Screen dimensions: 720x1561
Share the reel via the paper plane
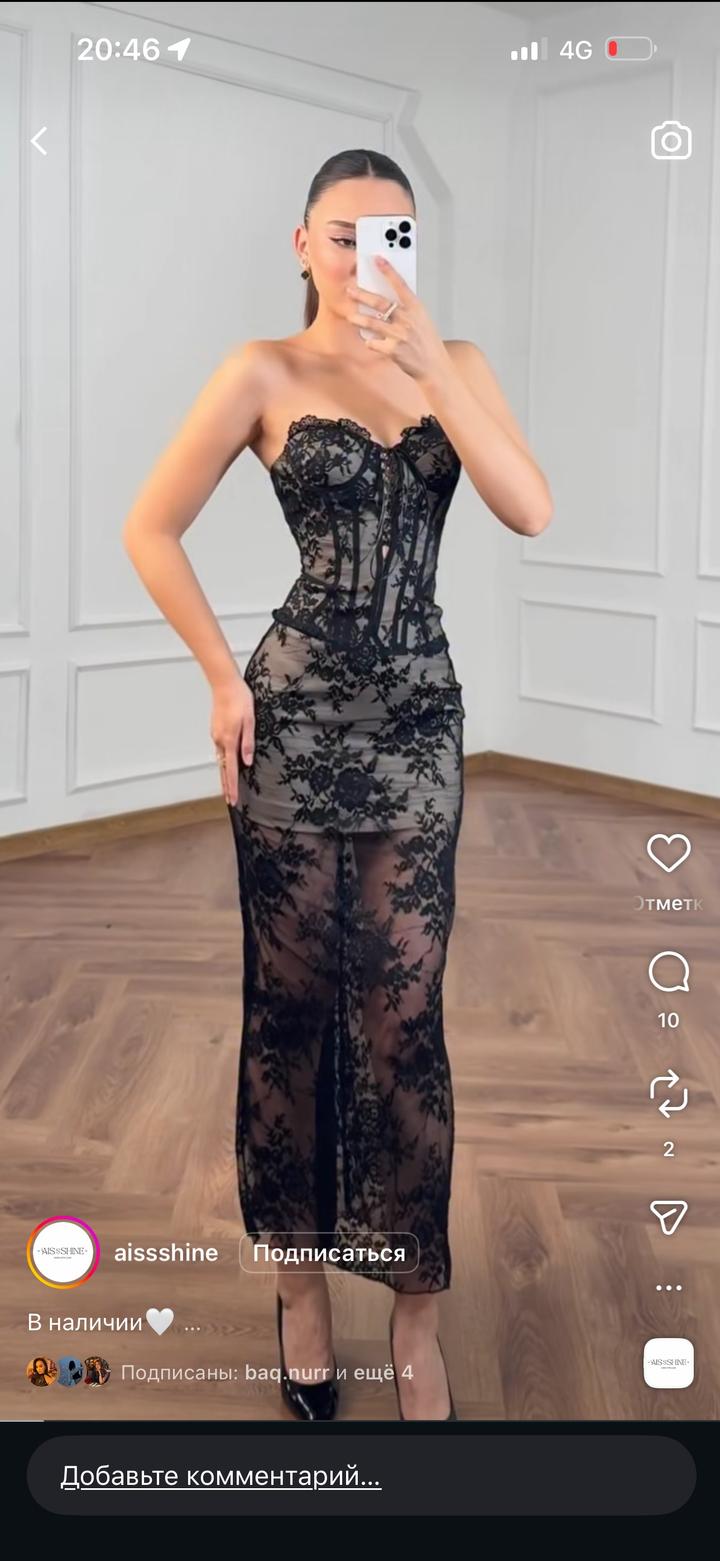668,1216
